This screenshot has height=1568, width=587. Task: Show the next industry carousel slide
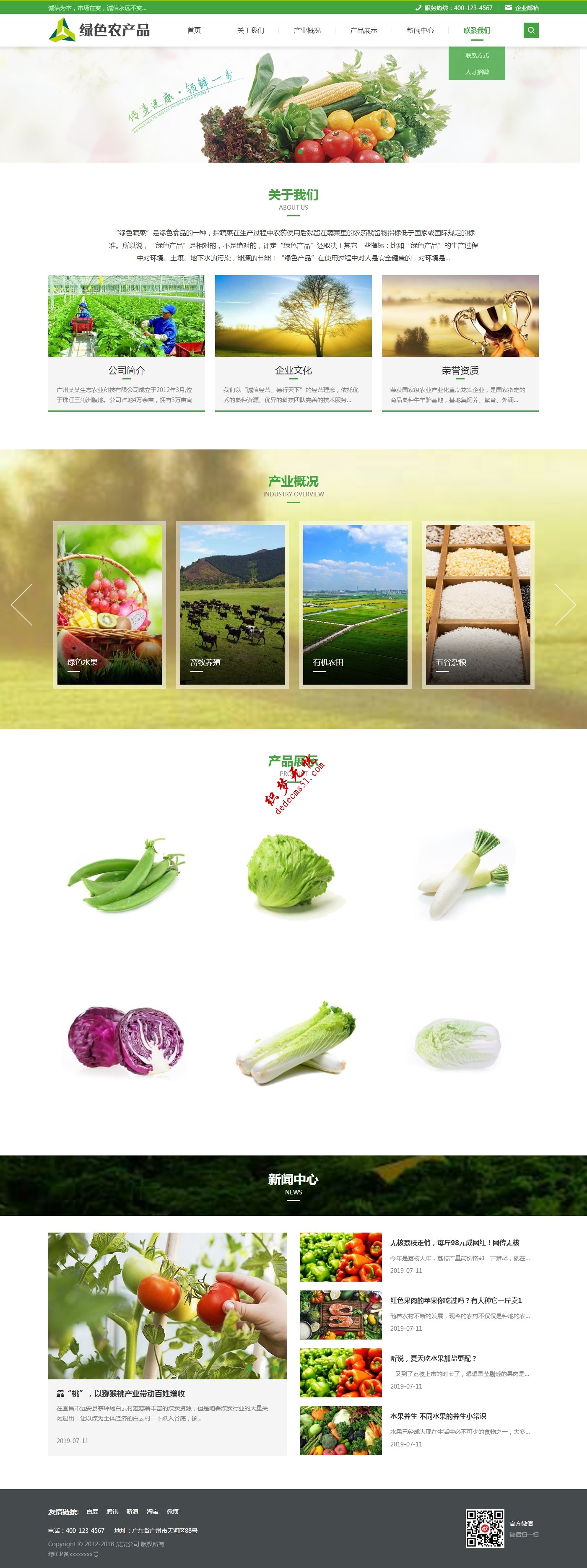click(564, 605)
